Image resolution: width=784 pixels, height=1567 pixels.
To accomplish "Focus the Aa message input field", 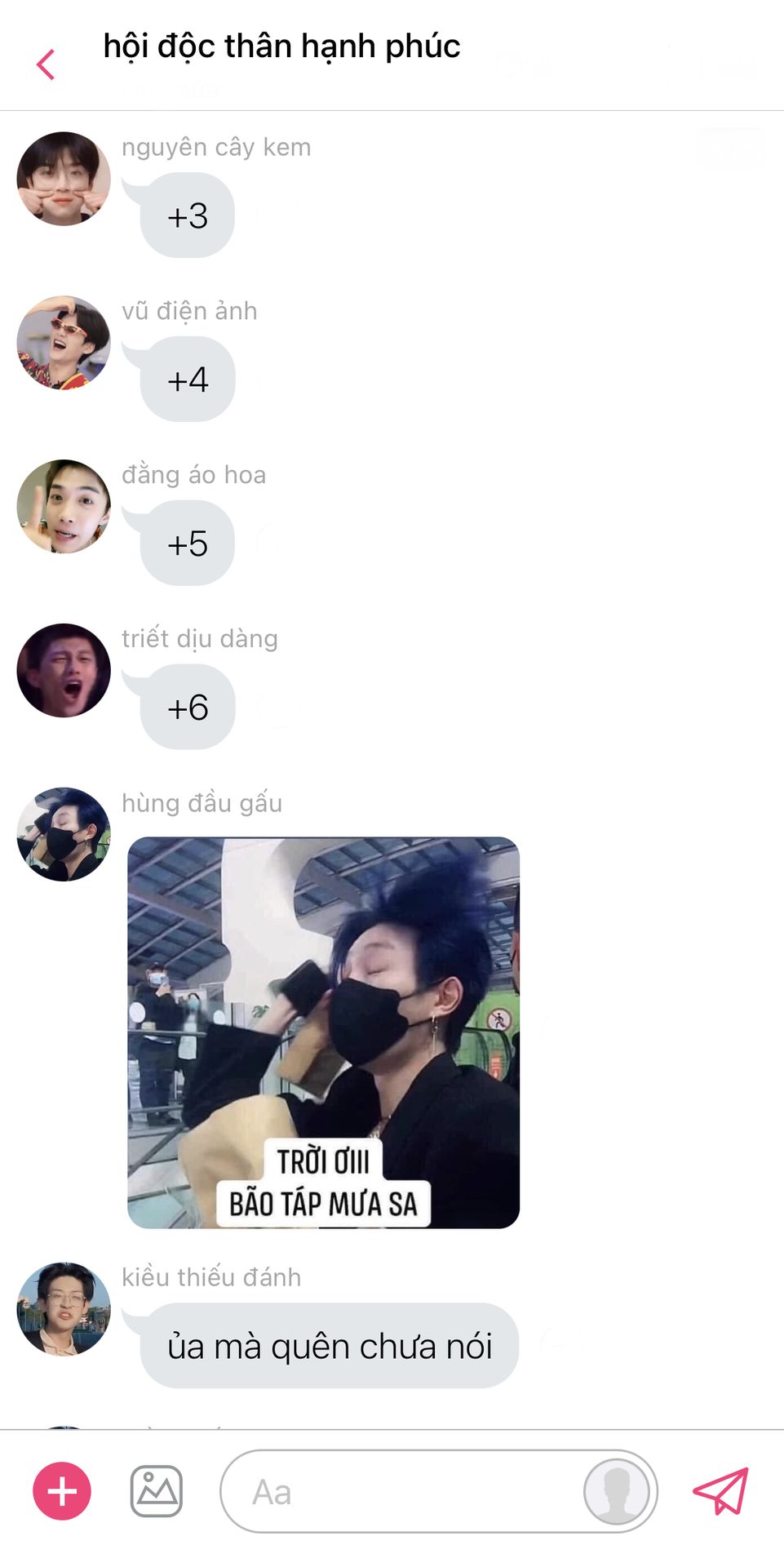I will pyautogui.click(x=439, y=1491).
